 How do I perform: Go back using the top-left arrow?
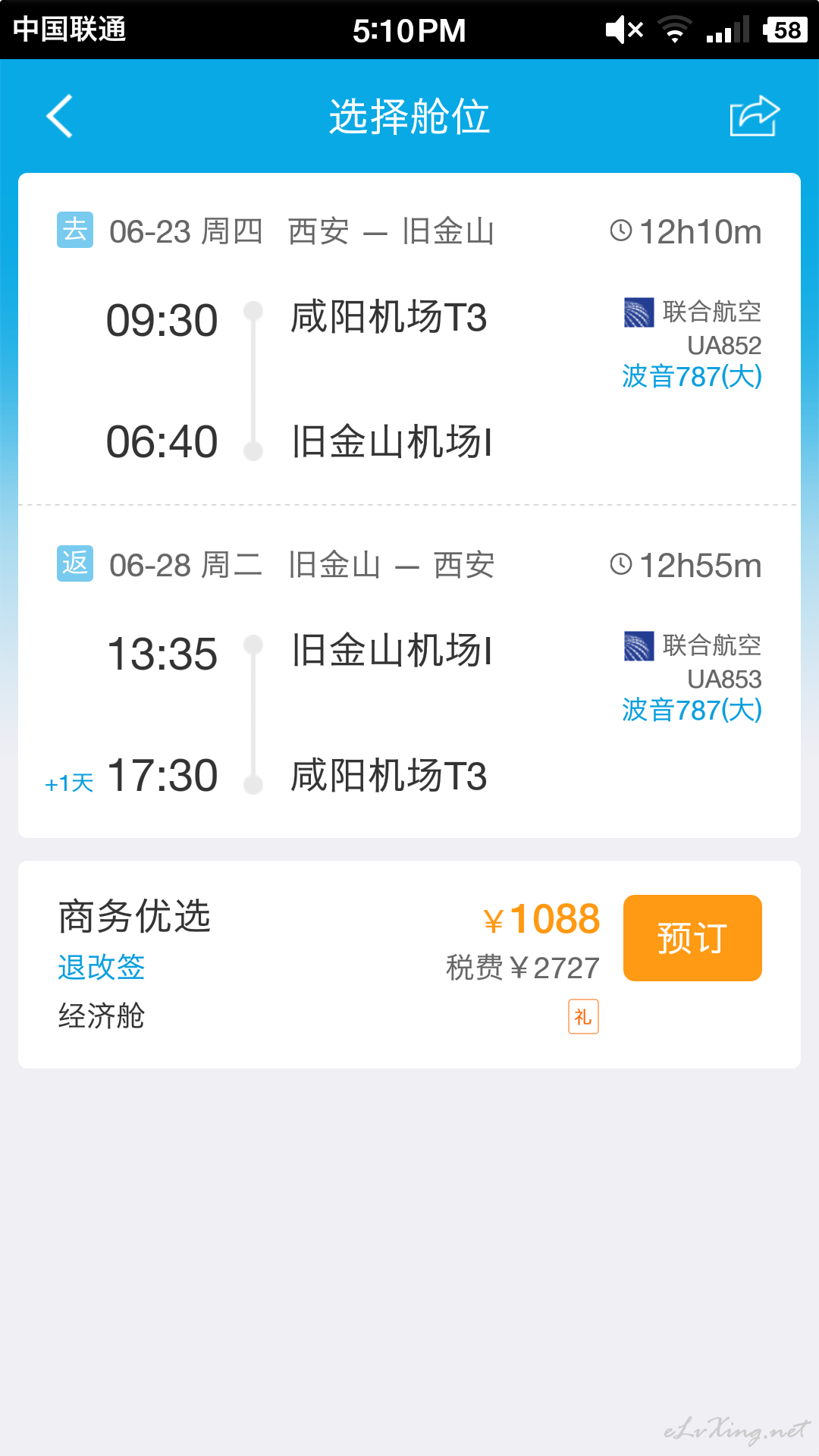coord(60,116)
